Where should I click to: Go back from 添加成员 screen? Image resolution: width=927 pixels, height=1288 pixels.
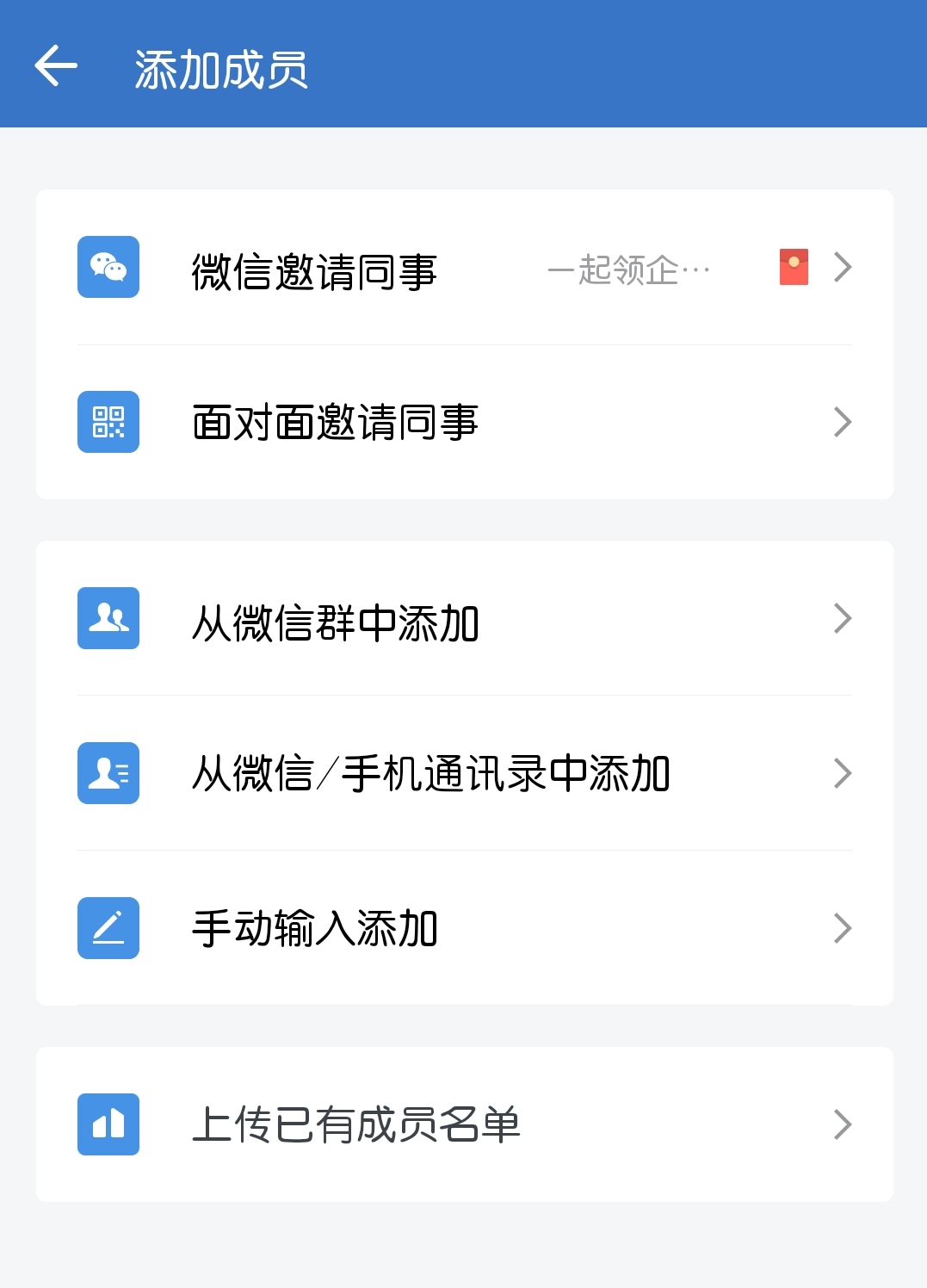pos(56,66)
